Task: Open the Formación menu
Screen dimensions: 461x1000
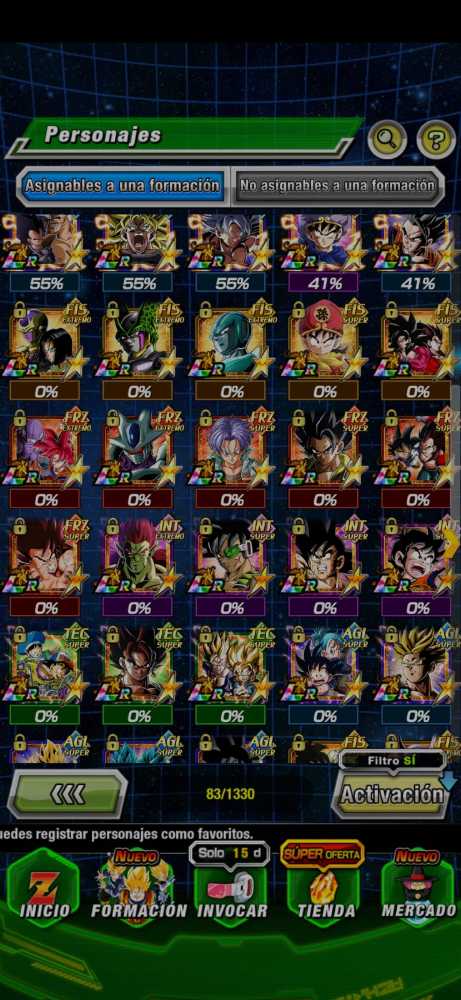Action: [138, 888]
